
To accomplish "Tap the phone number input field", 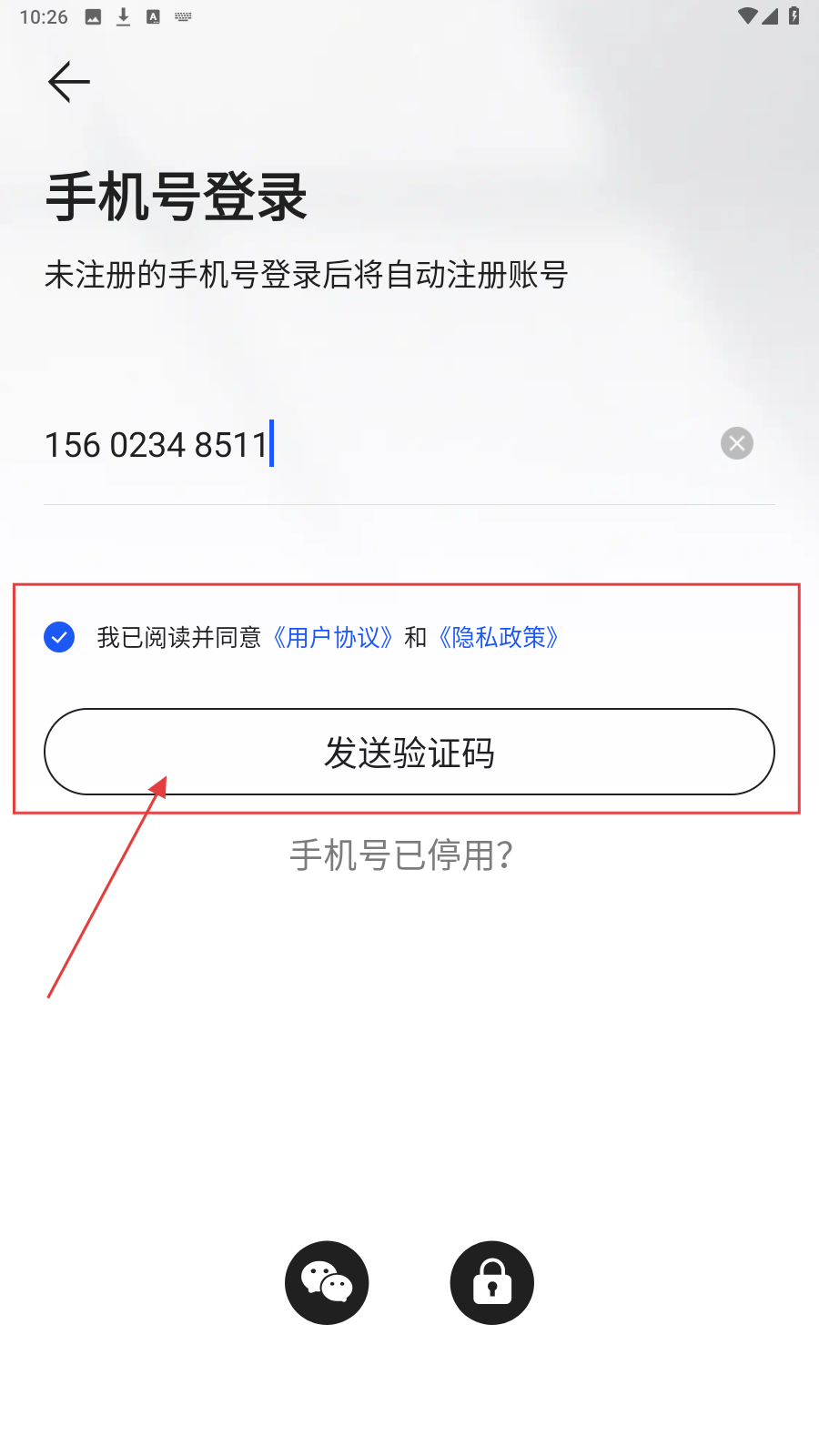I will click(x=364, y=445).
